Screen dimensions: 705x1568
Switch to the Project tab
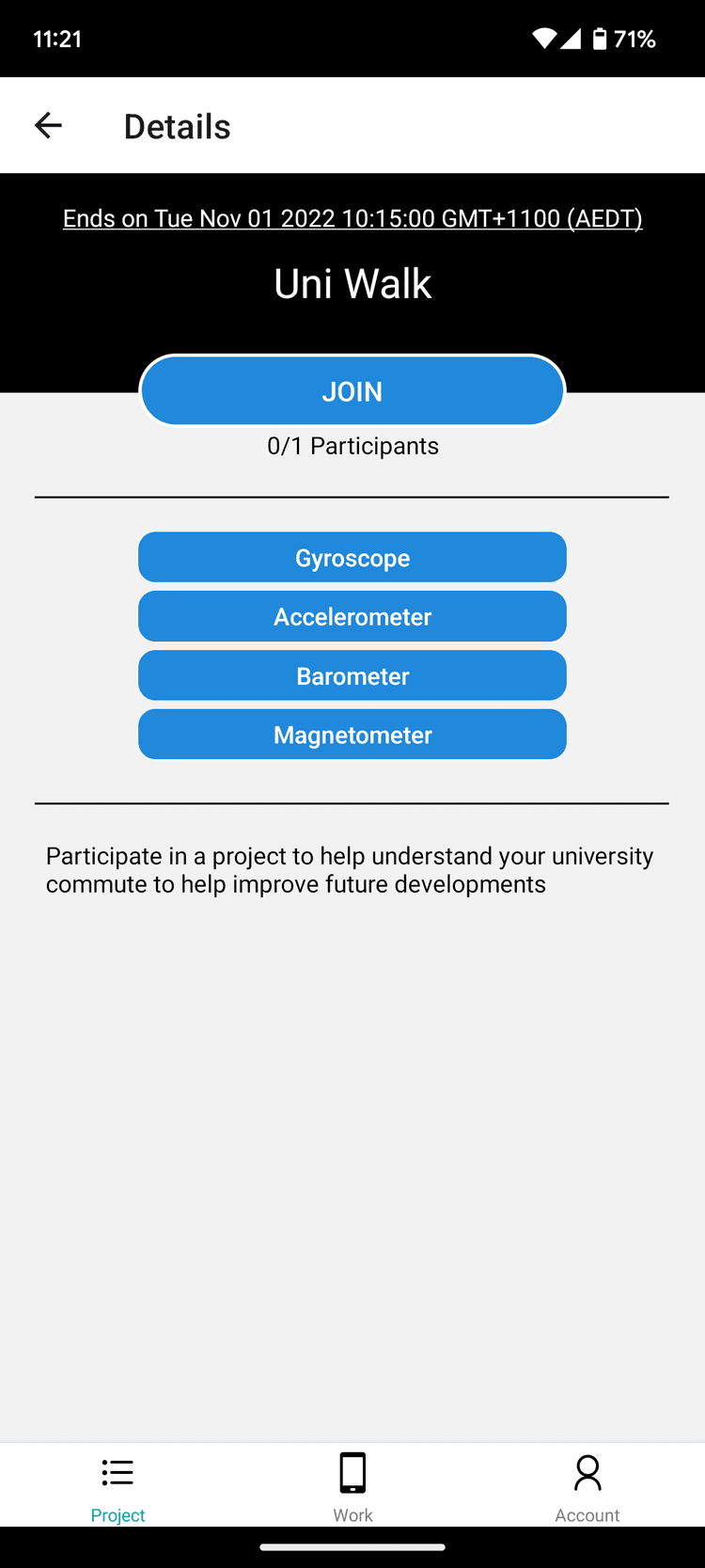(x=117, y=1487)
